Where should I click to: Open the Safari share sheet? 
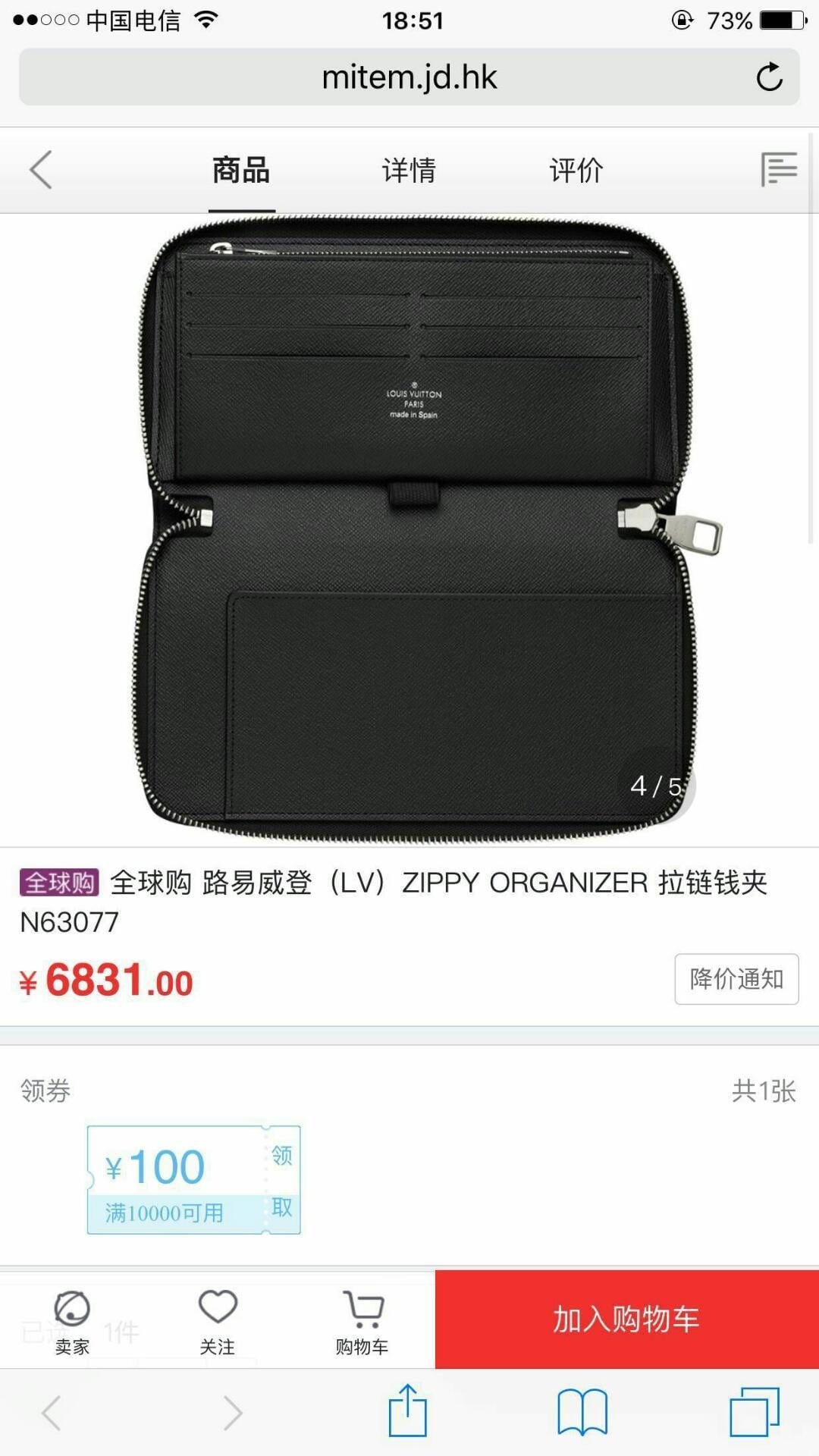point(408,1411)
